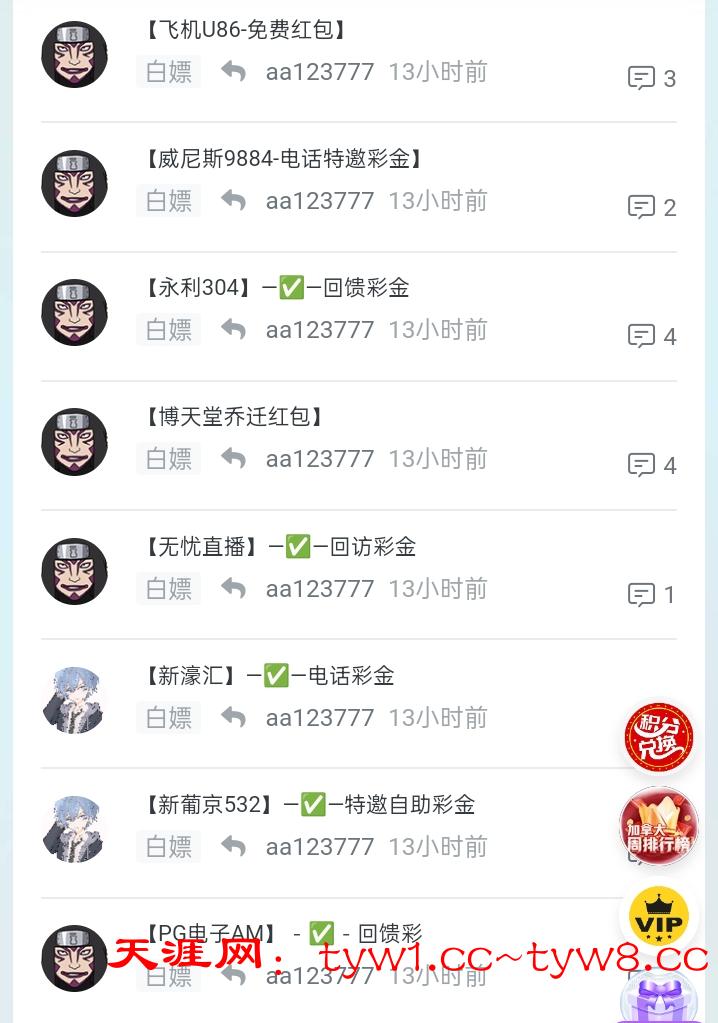Open the thread 威尼斯9884-电话特邀彩金
The width and height of the screenshot is (718, 1023).
tap(284, 159)
